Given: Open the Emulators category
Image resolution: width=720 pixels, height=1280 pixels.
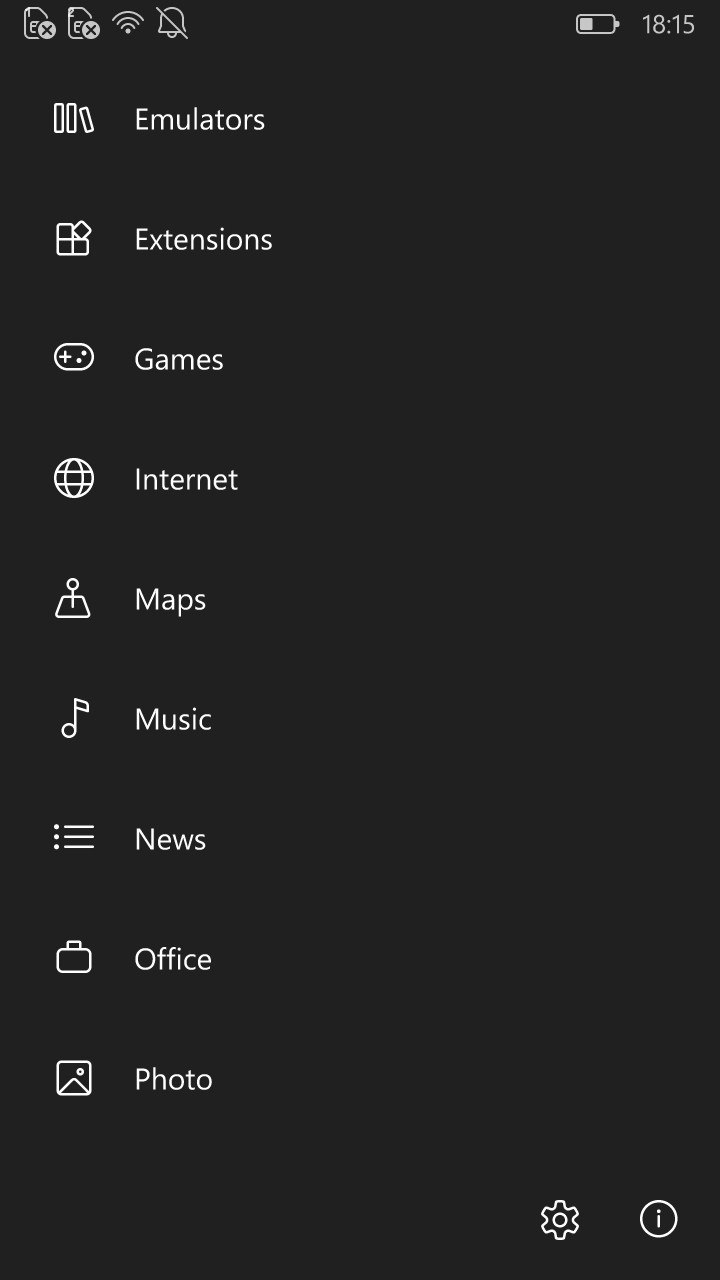Looking at the screenshot, I should tap(198, 118).
